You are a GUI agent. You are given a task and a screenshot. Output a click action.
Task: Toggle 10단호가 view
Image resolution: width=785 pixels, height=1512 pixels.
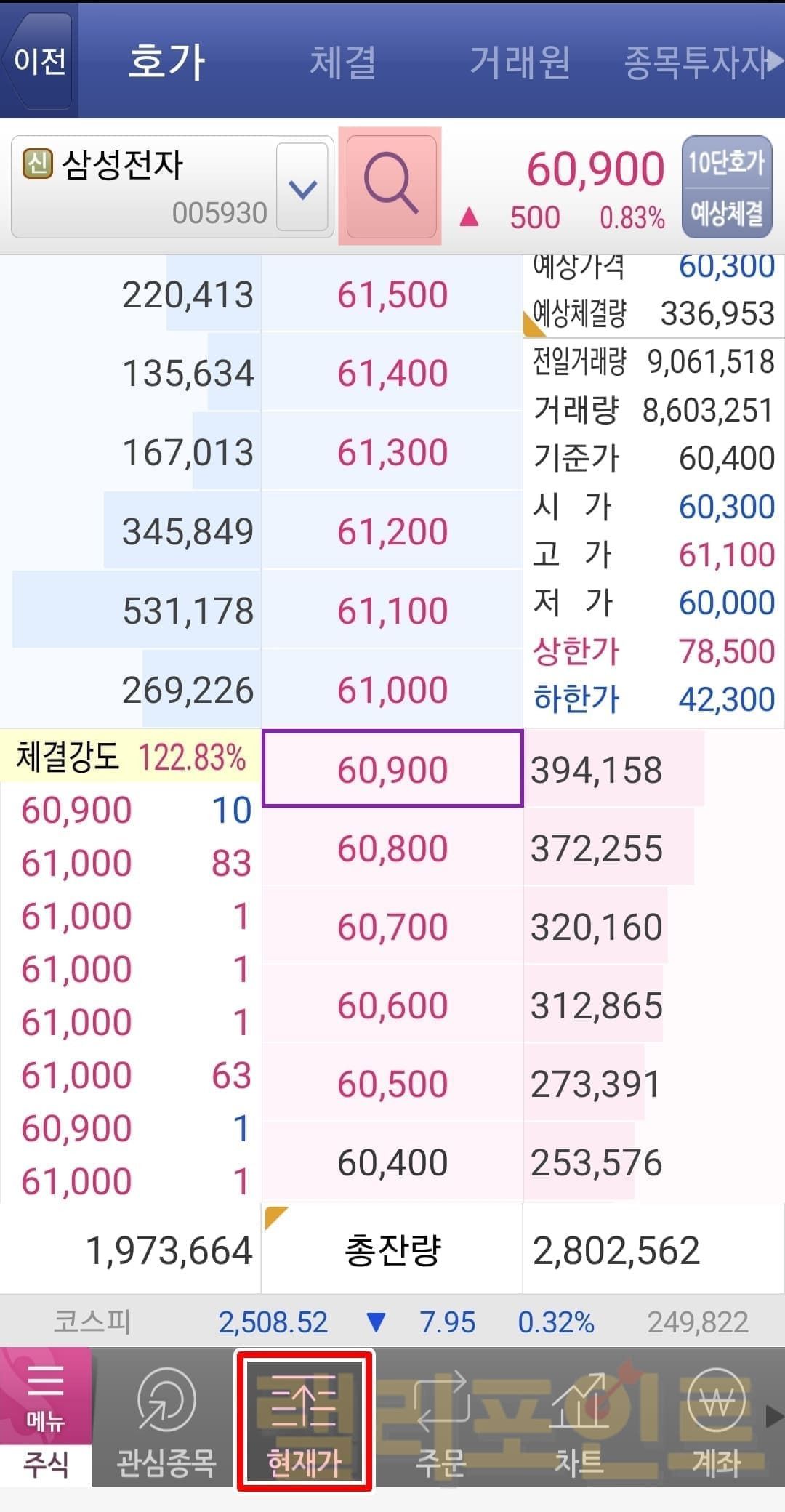pyautogui.click(x=726, y=163)
